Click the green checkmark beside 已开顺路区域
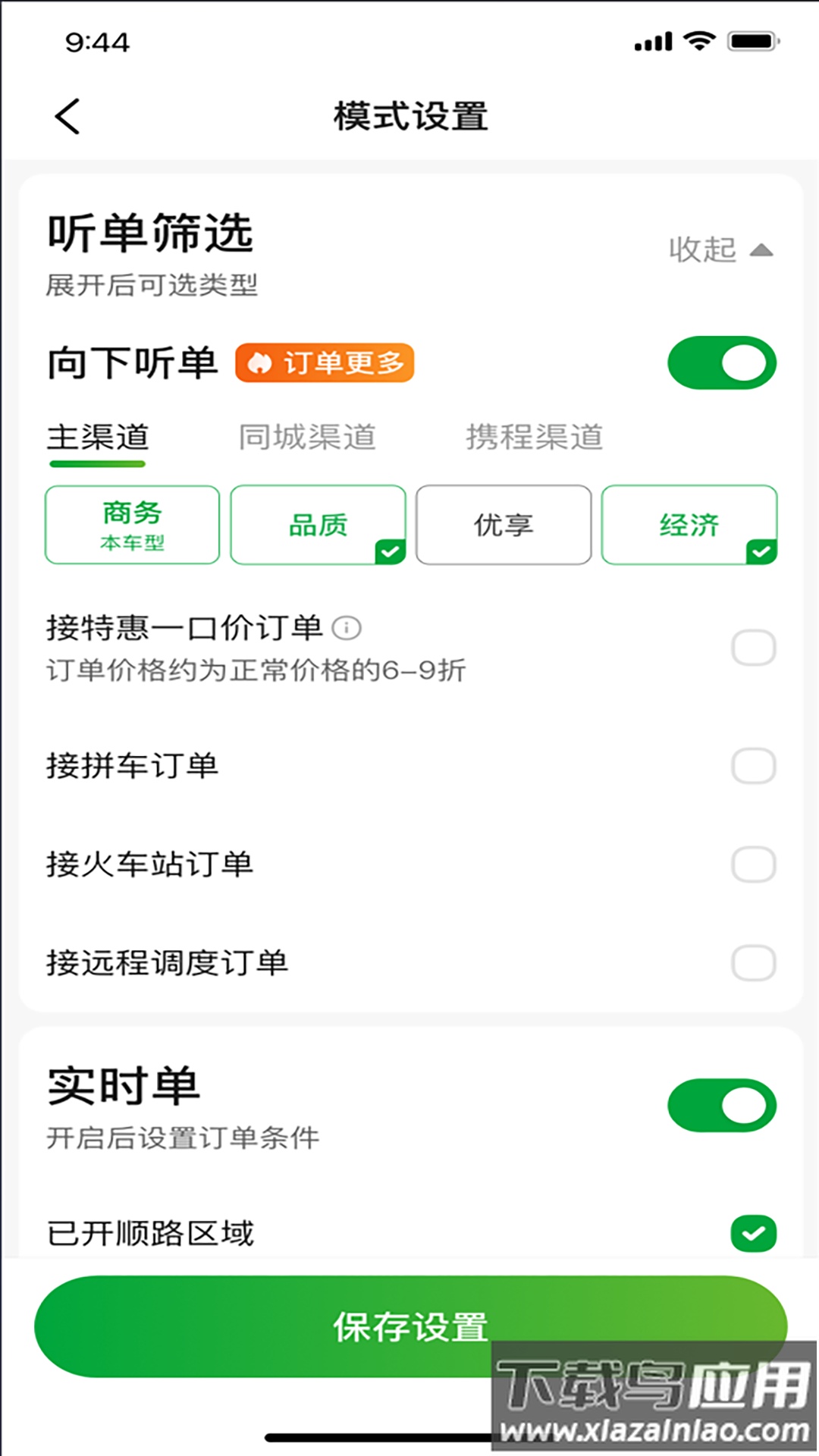Viewport: 819px width, 1456px height. click(x=755, y=1231)
